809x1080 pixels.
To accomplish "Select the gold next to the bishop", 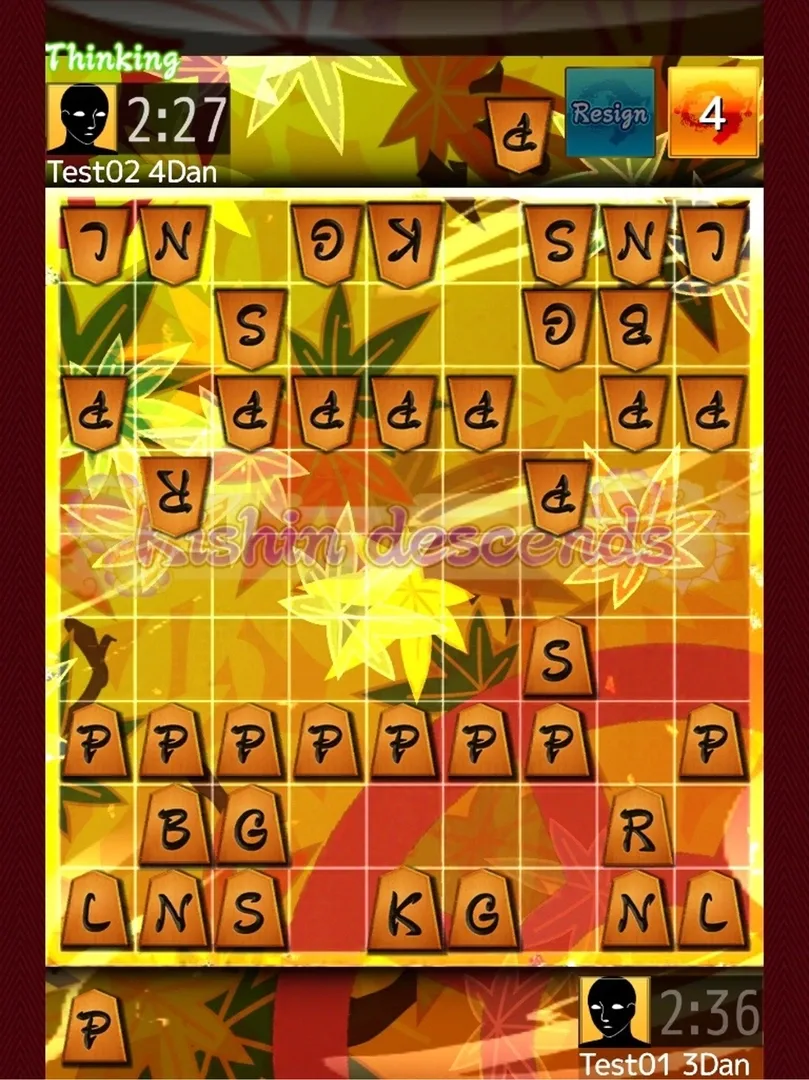I will [251, 826].
